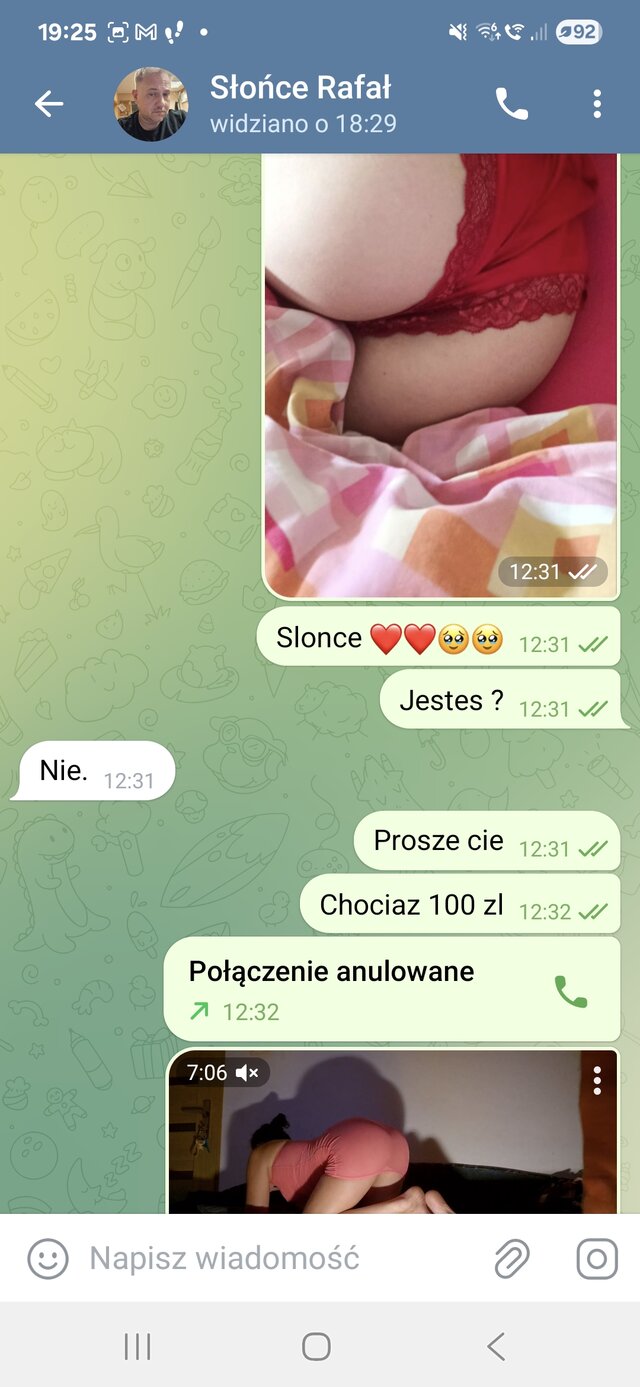Go back to the chat list
Screen dimensions: 640x1387
point(48,104)
